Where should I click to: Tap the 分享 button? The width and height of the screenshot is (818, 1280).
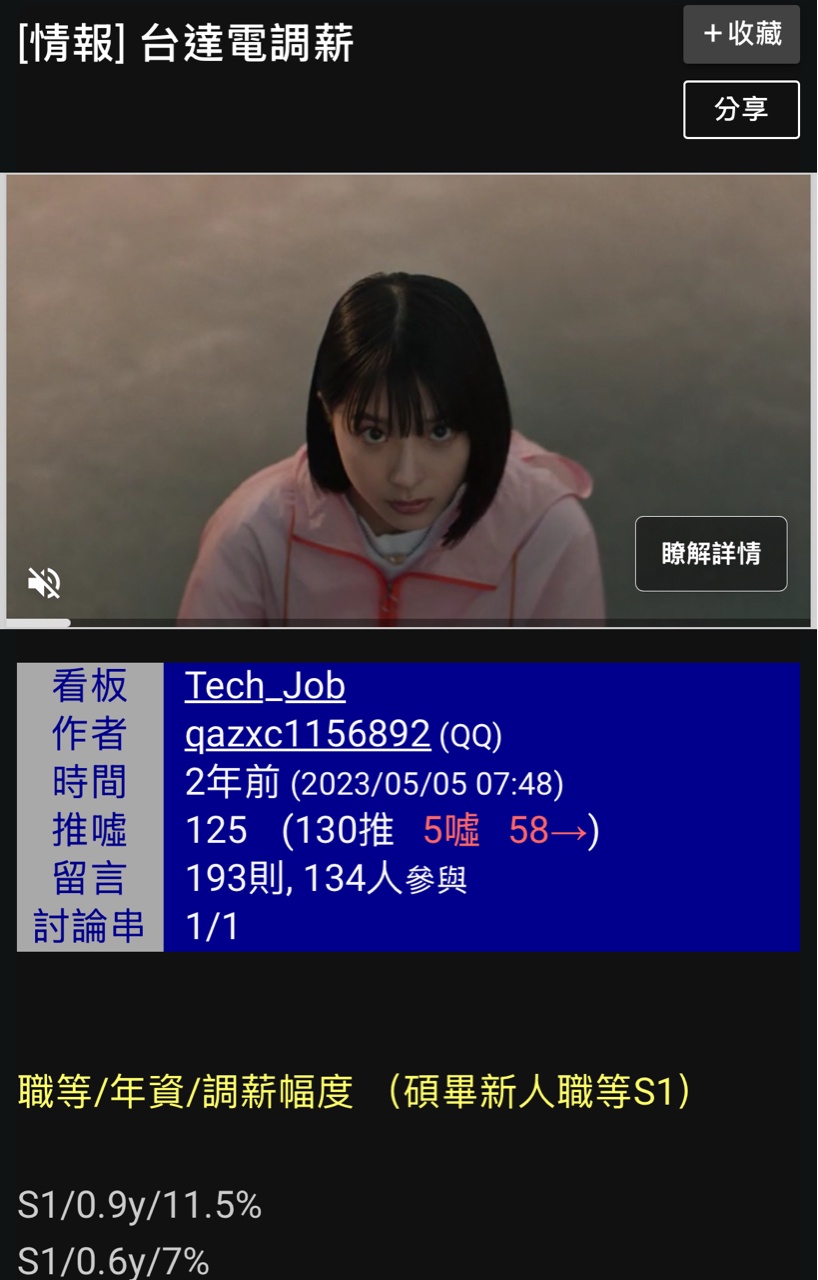(x=741, y=109)
